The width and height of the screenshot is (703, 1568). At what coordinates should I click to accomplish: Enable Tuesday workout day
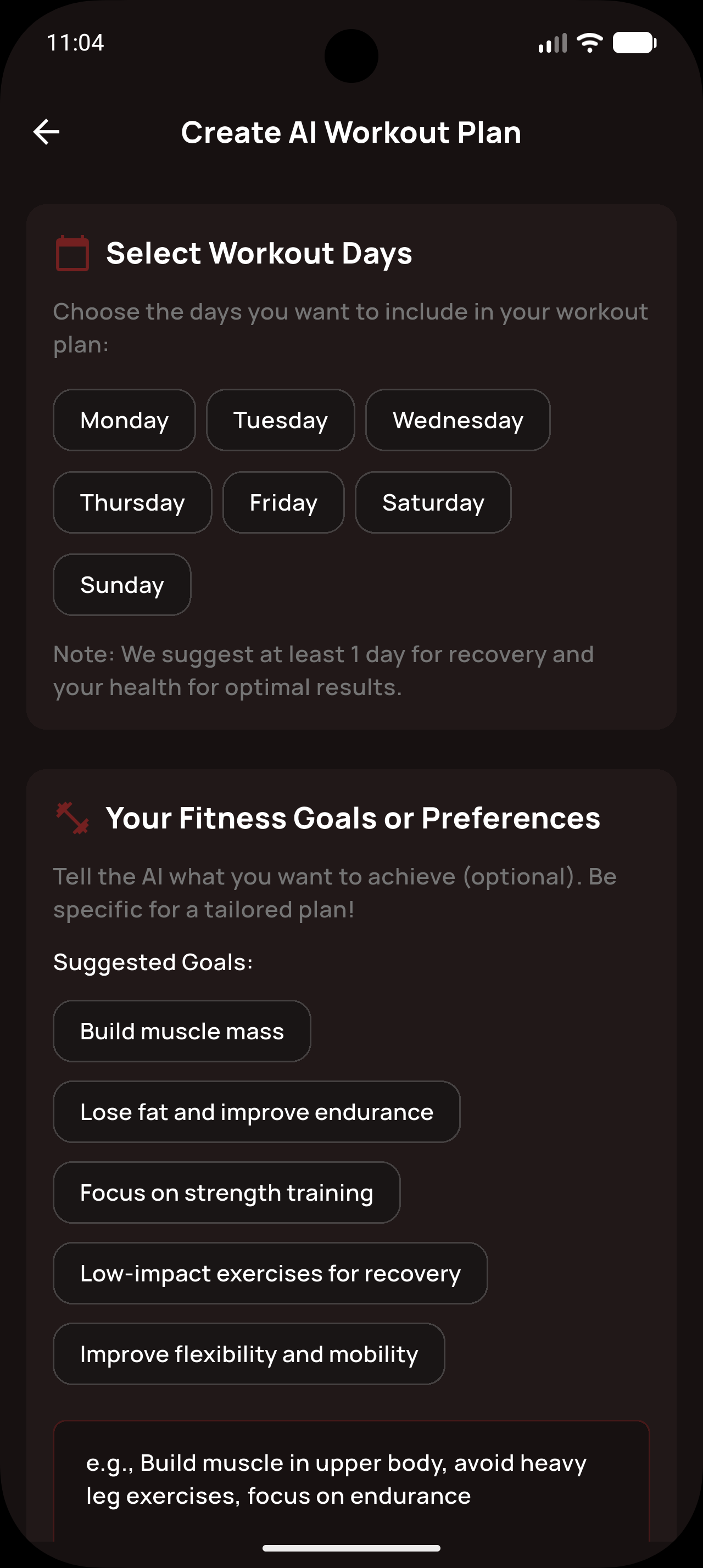coord(280,420)
